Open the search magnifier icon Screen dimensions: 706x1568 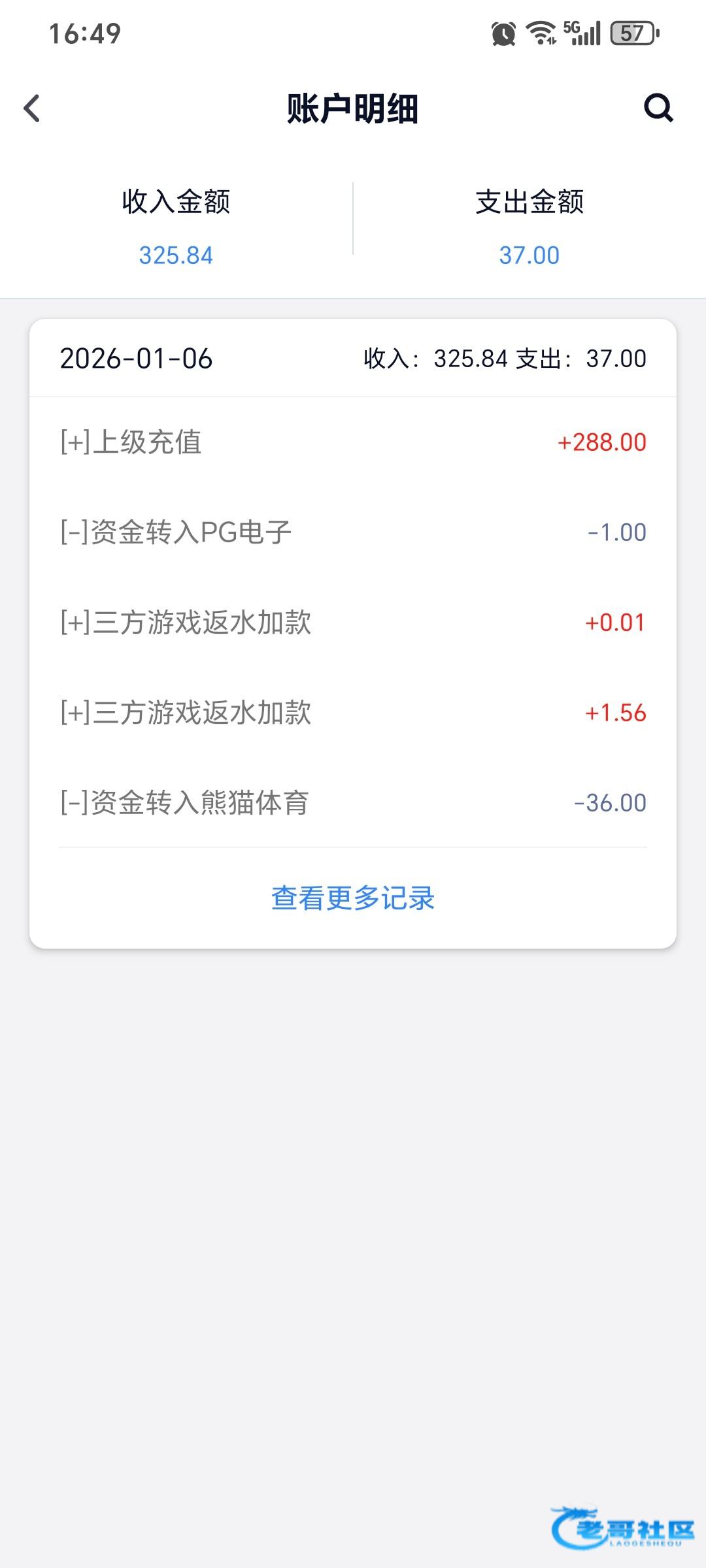[658, 108]
